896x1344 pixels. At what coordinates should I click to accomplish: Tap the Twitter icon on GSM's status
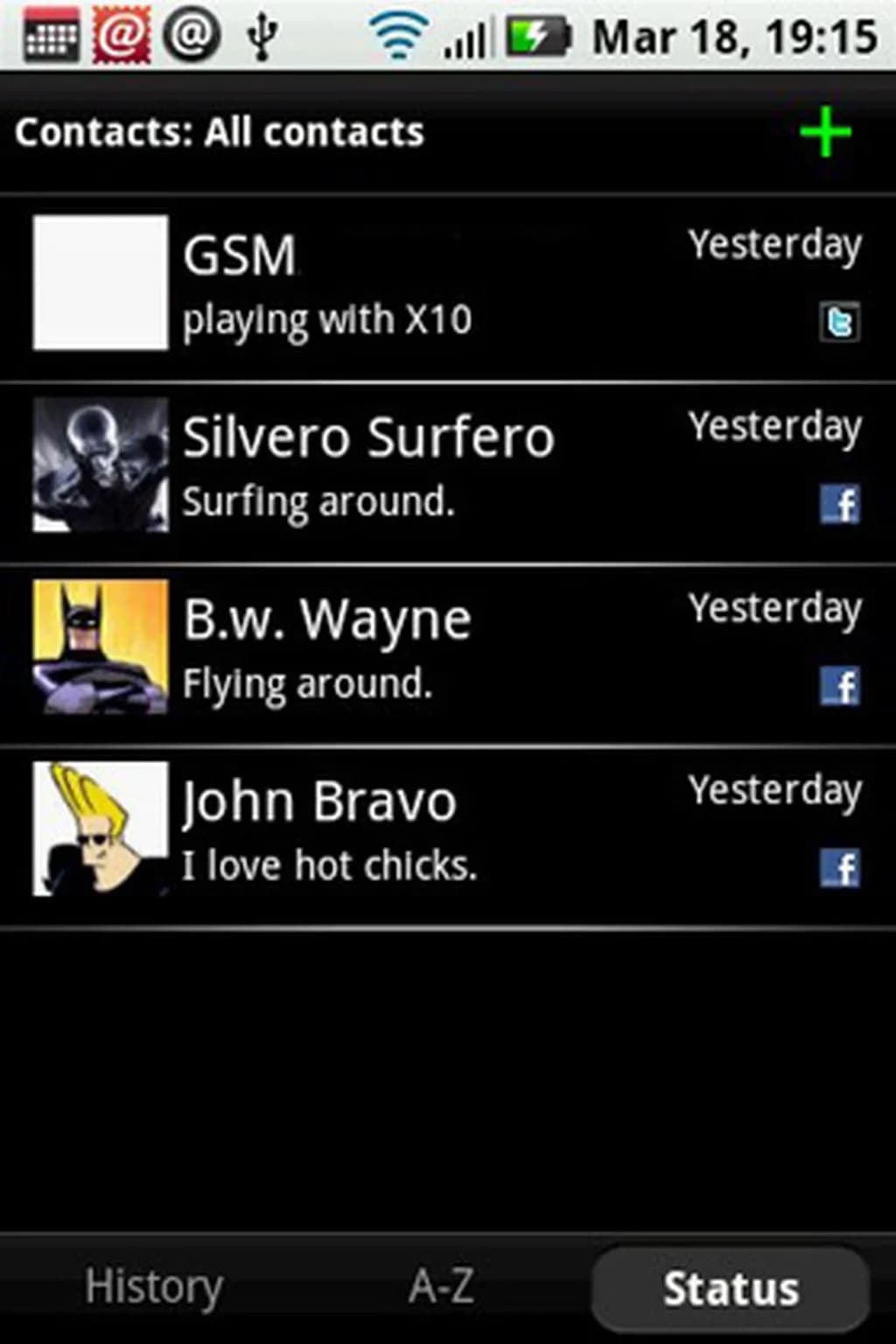(839, 322)
